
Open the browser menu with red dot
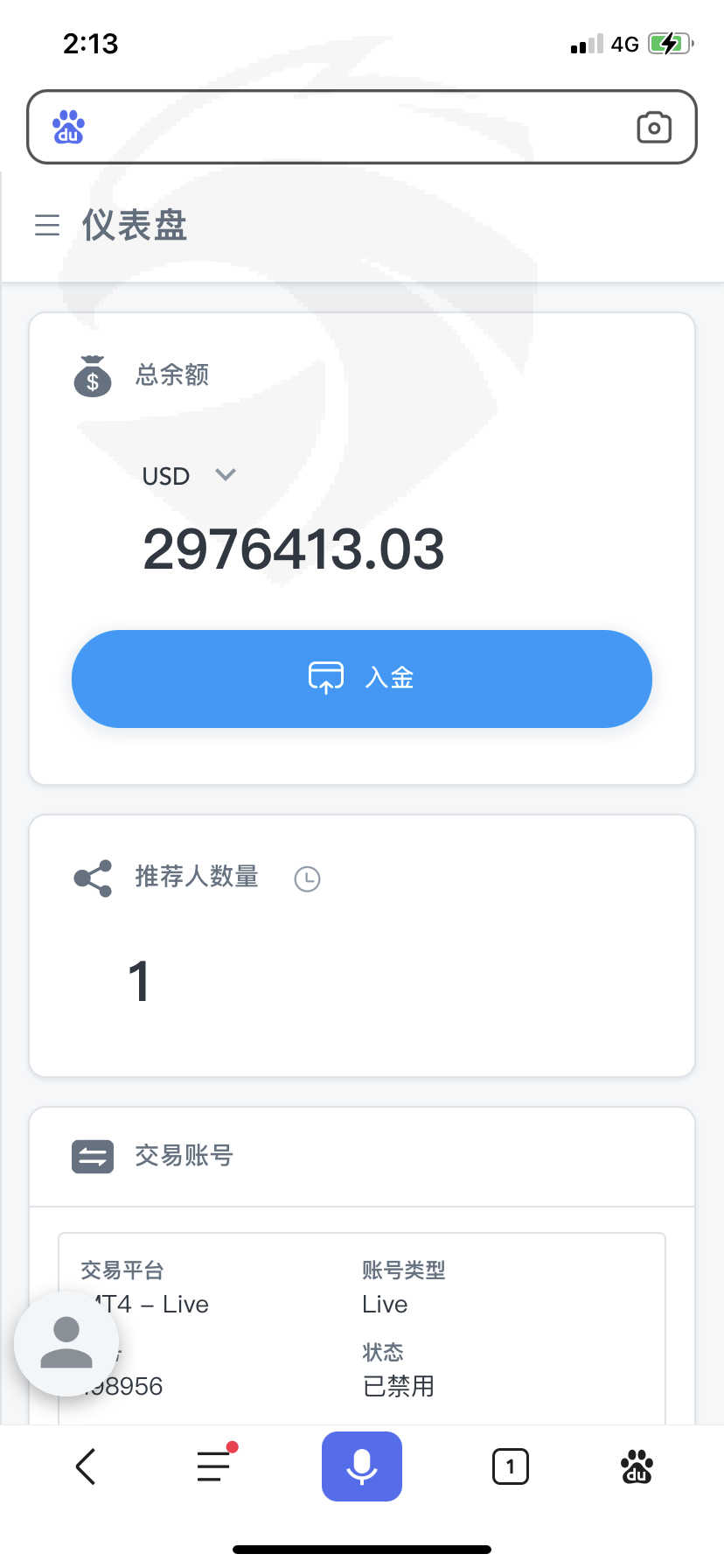(215, 1465)
